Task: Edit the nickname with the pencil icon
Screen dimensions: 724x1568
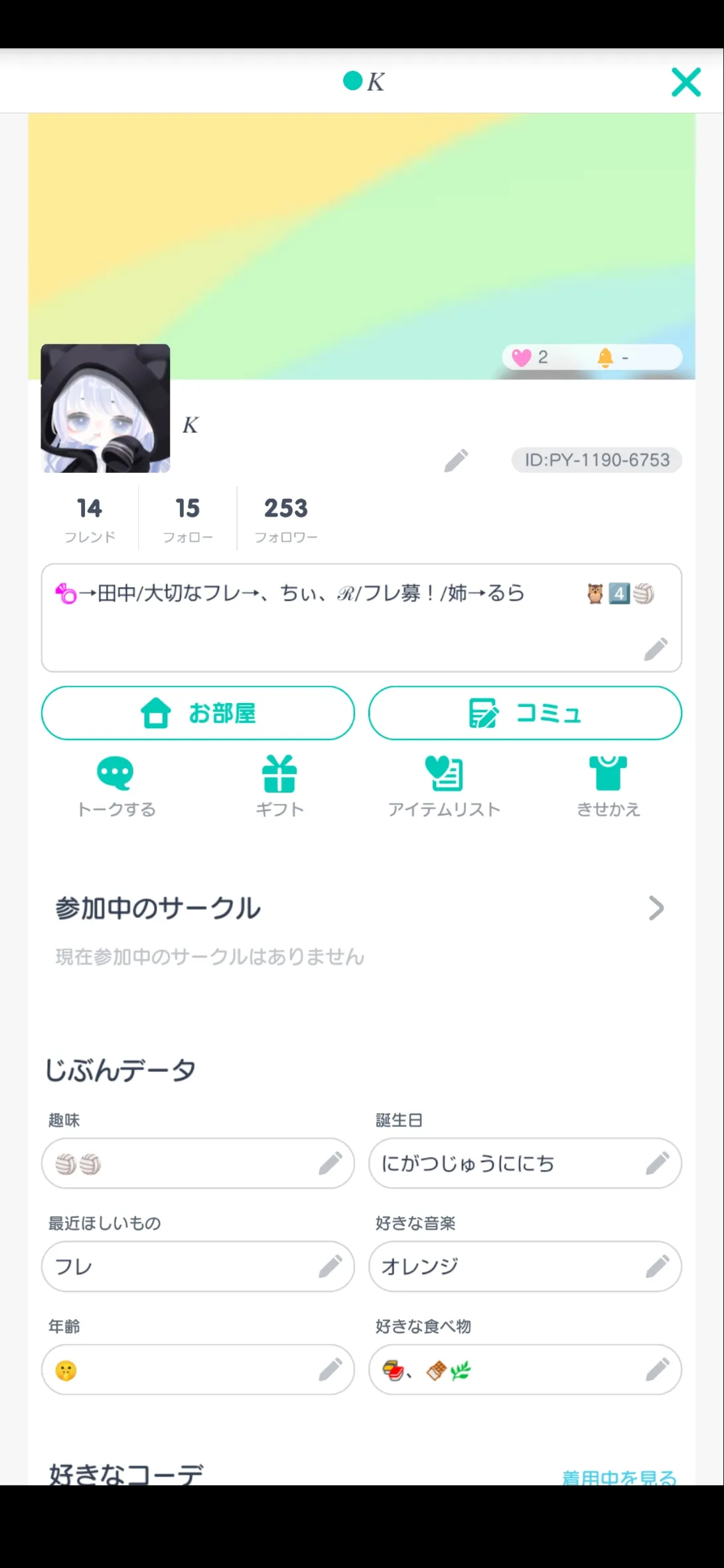Action: point(456,460)
